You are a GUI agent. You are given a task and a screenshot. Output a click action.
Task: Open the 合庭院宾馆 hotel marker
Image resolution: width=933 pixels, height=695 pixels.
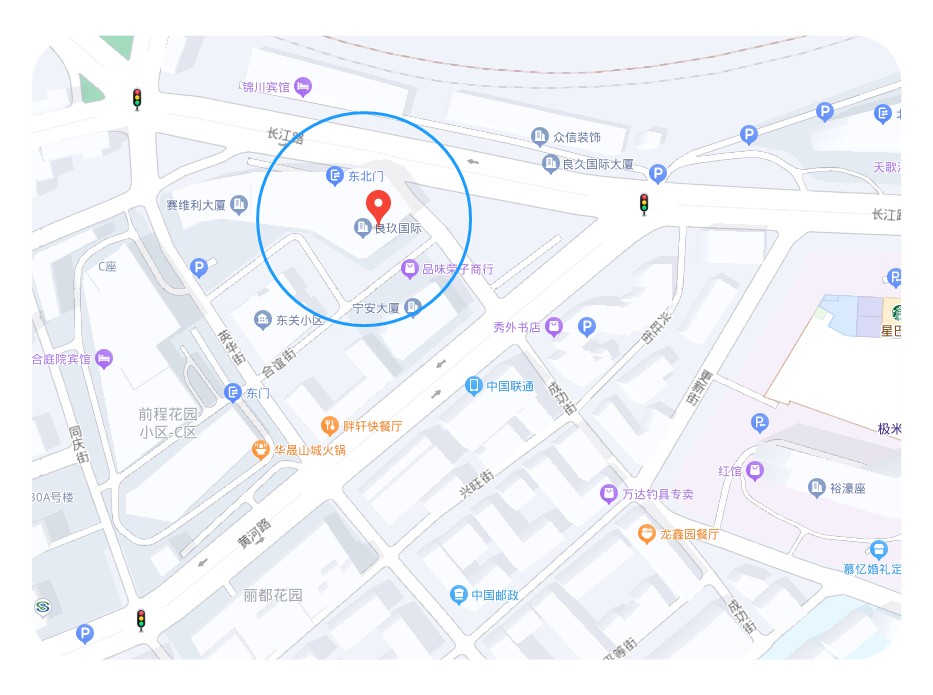click(x=104, y=358)
